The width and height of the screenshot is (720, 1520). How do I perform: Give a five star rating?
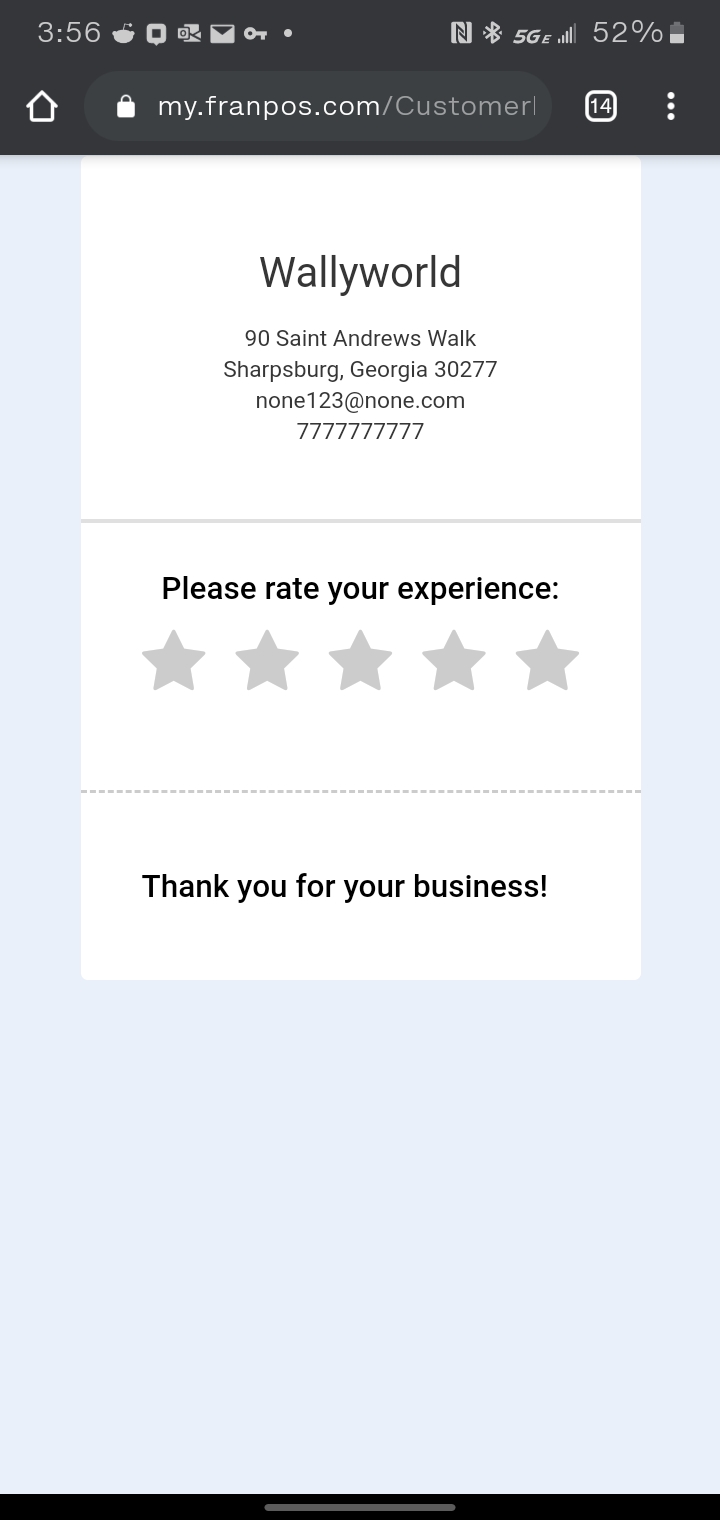[x=547, y=661]
